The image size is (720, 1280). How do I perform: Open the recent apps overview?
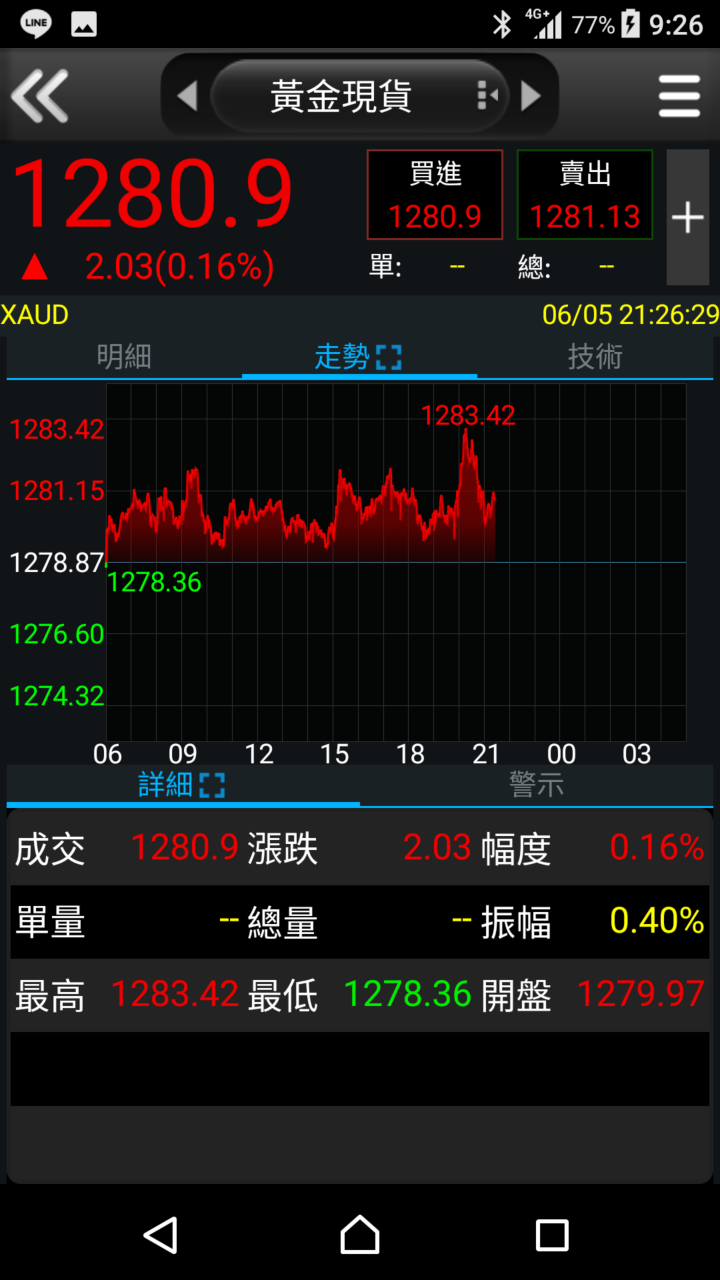[551, 1235]
